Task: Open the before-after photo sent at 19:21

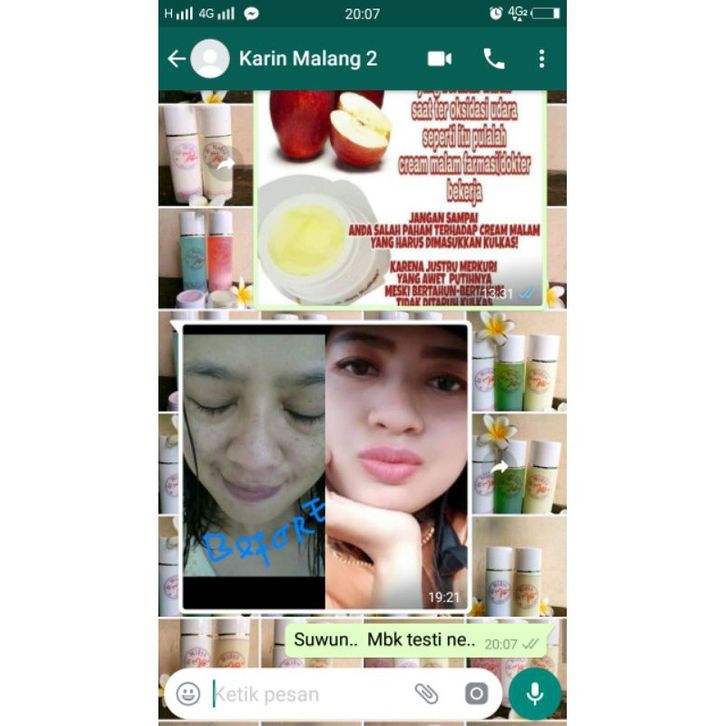Action: 325,465
